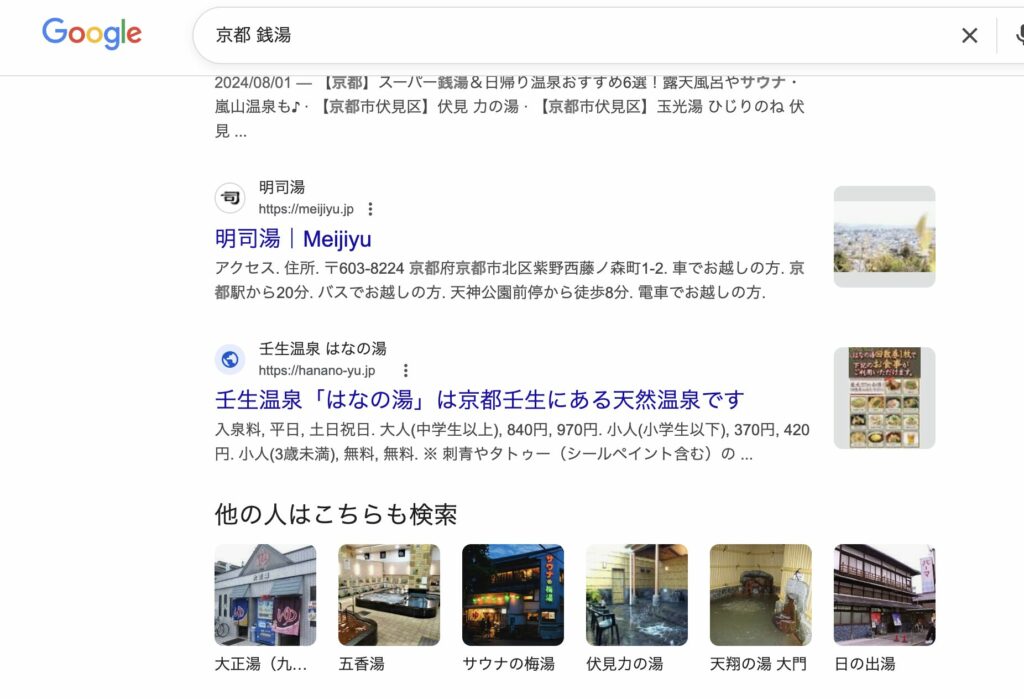Select the 日の出湯 related search card
Viewport: 1024px width, 699px height.
(884, 607)
